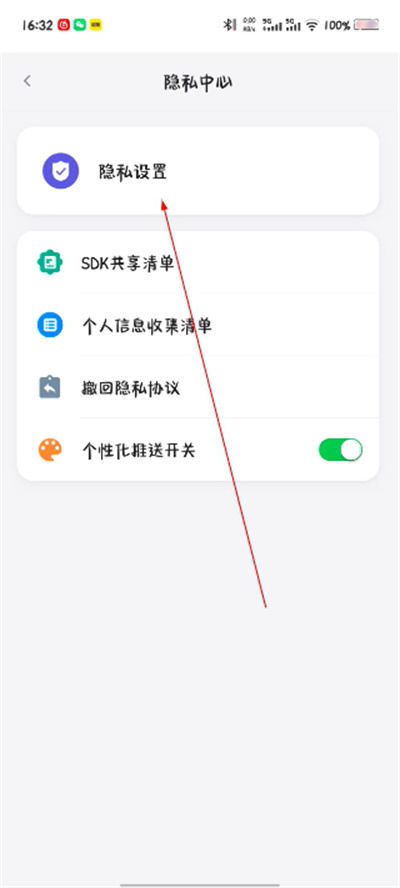Select 撤回隐私协议
This screenshot has height=888, width=400.
pos(198,388)
